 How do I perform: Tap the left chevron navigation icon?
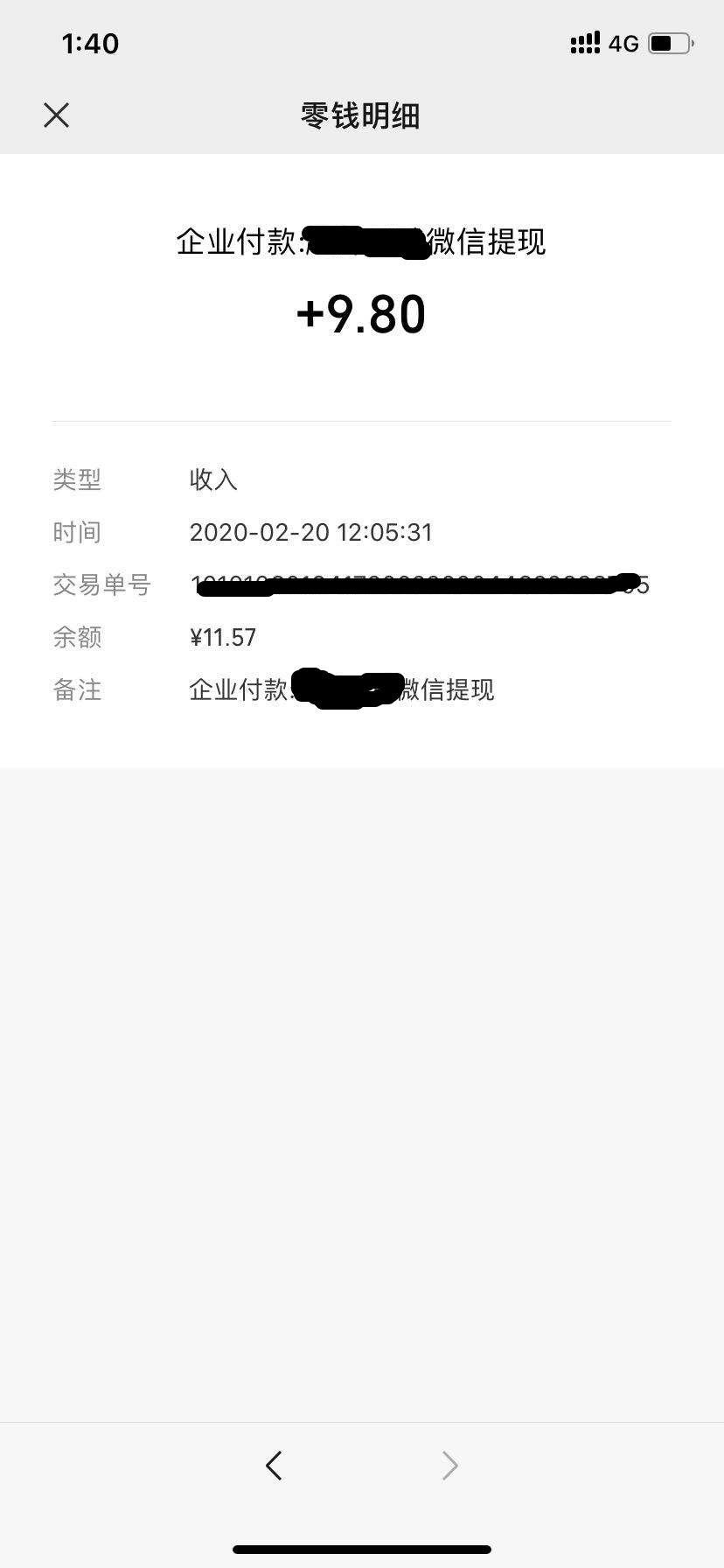coord(274,1466)
